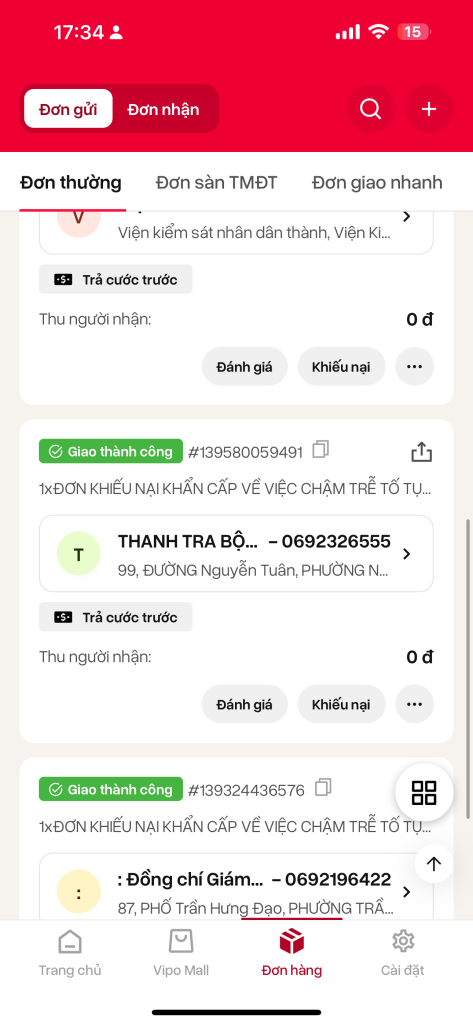Screen dimensions: 473x1024
Task: Open more options for order #139580059491
Action: 415,704
